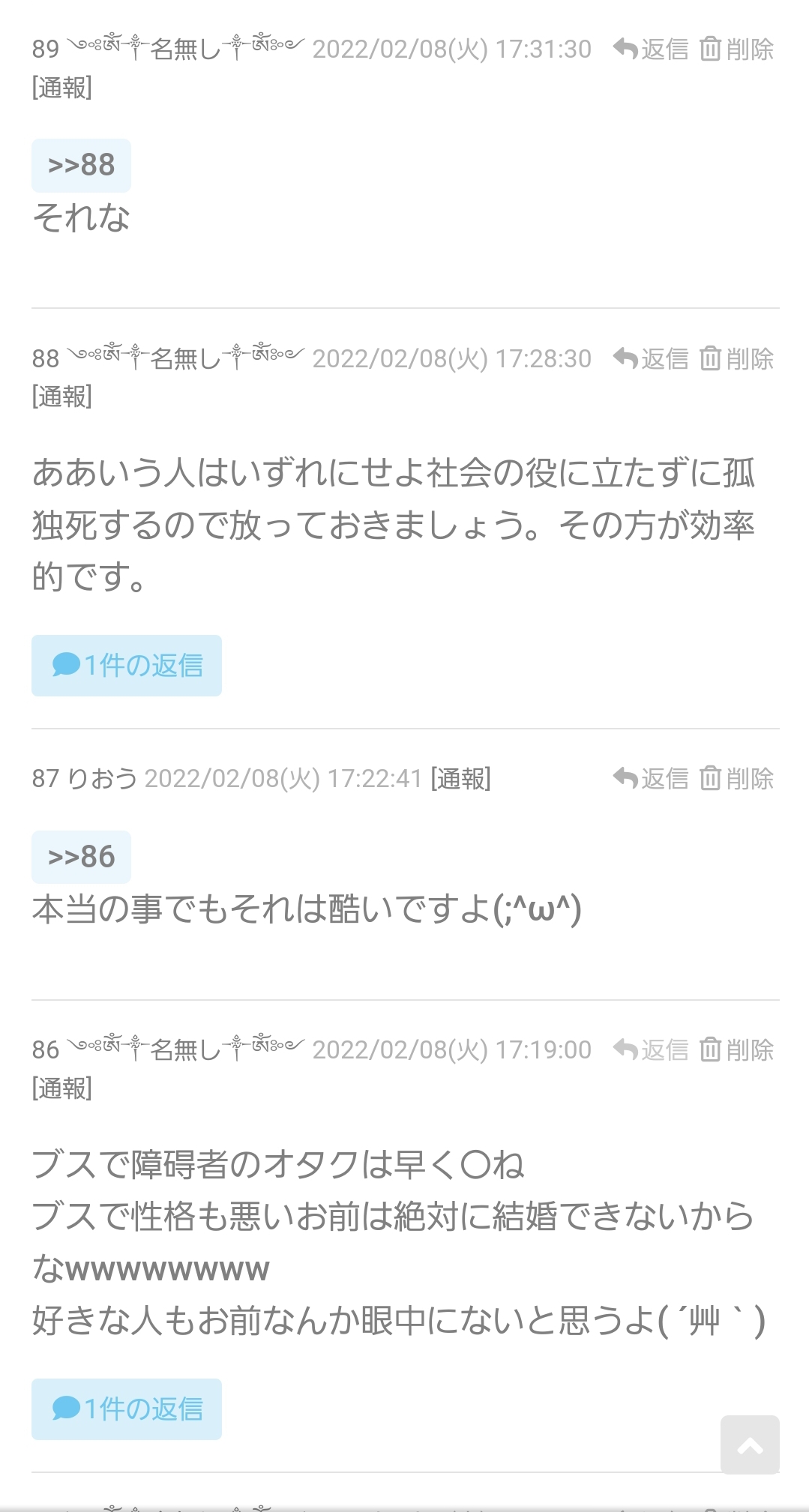This screenshot has height=1512, width=809.
Task: Report comment 88 via 通報
Action: click(61, 397)
